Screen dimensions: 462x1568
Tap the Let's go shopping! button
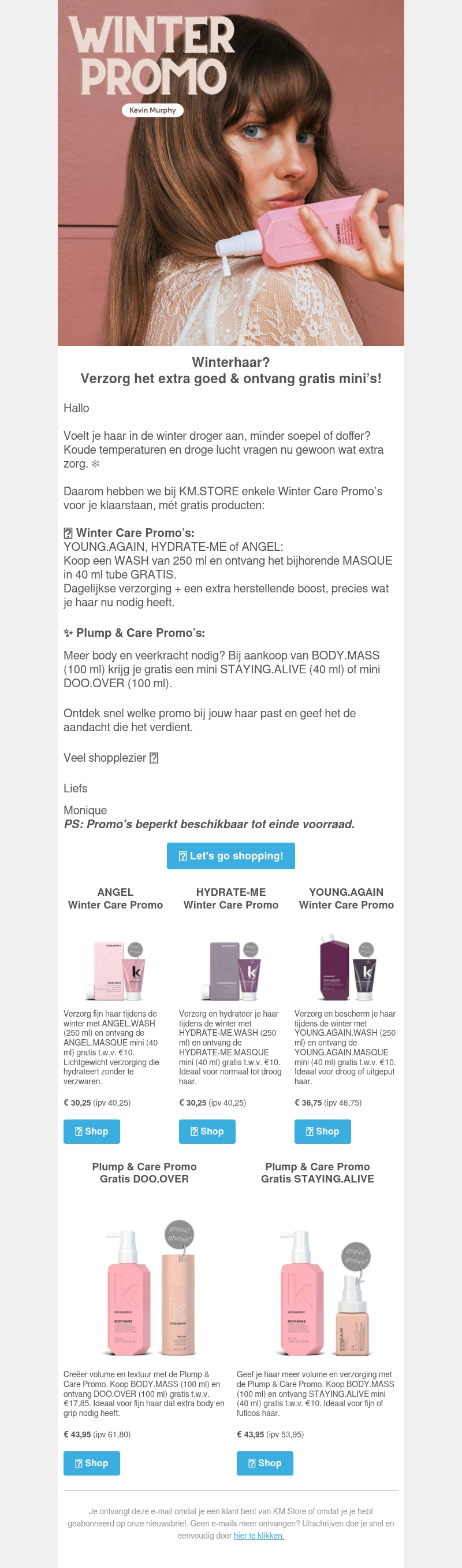click(230, 855)
